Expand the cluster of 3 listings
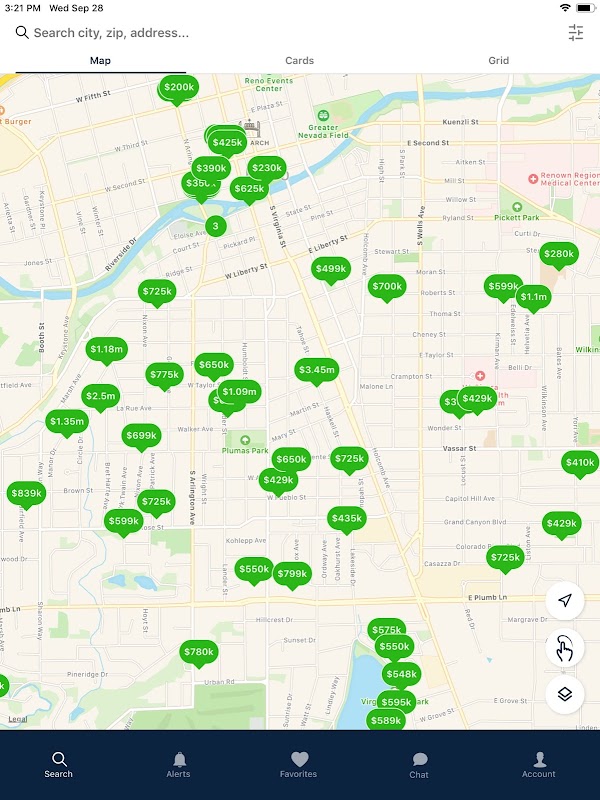 (x=215, y=227)
